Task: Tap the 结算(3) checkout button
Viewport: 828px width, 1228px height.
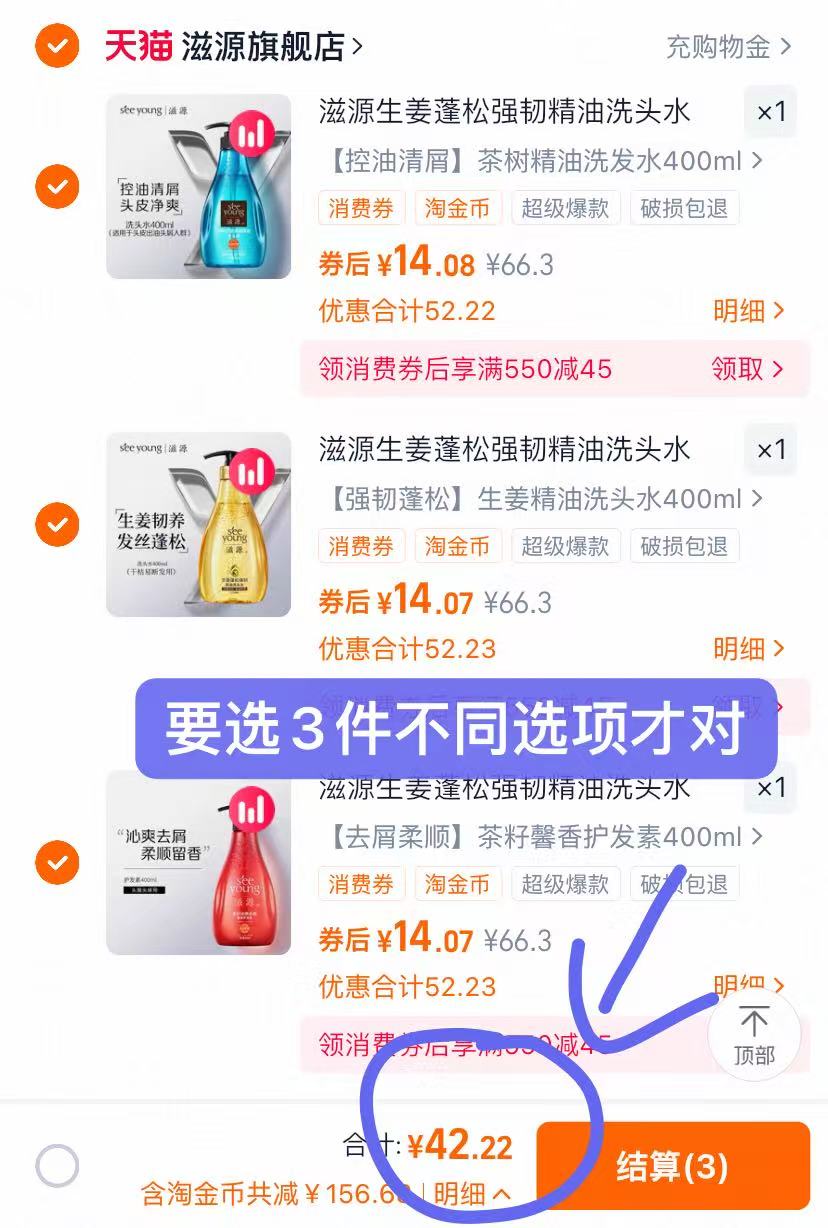Action: coord(674,1164)
